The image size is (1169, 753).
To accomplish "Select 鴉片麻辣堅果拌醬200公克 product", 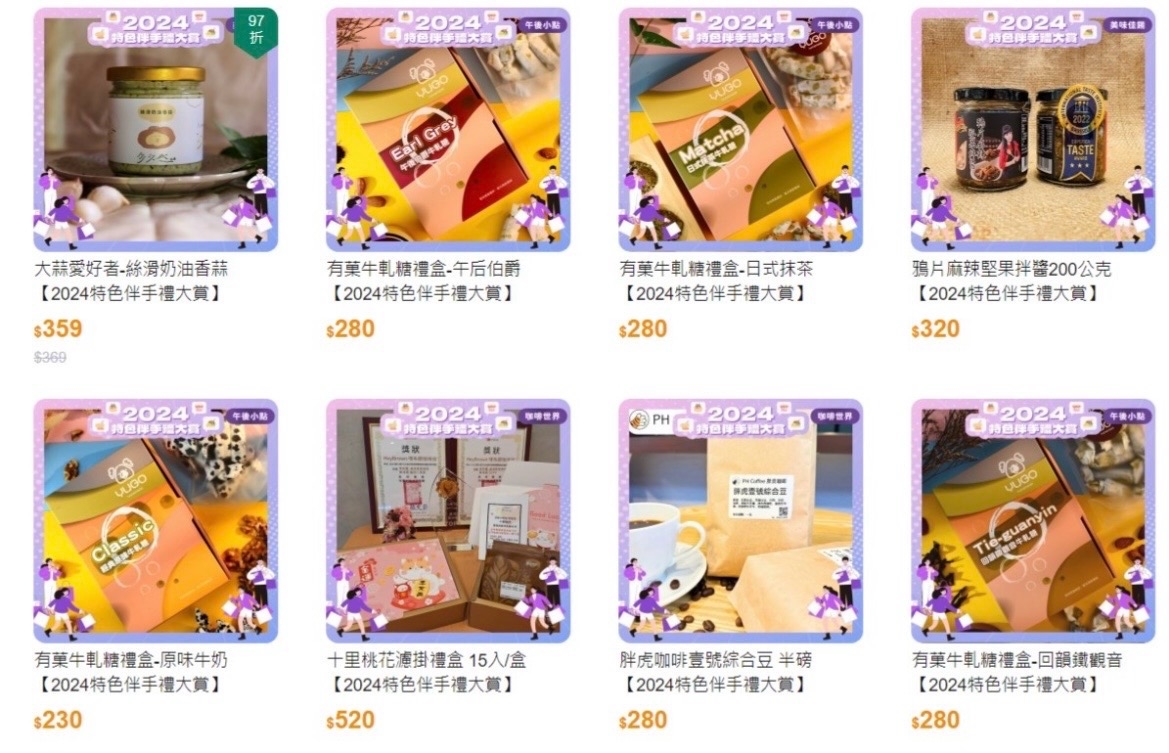I will click(1032, 130).
